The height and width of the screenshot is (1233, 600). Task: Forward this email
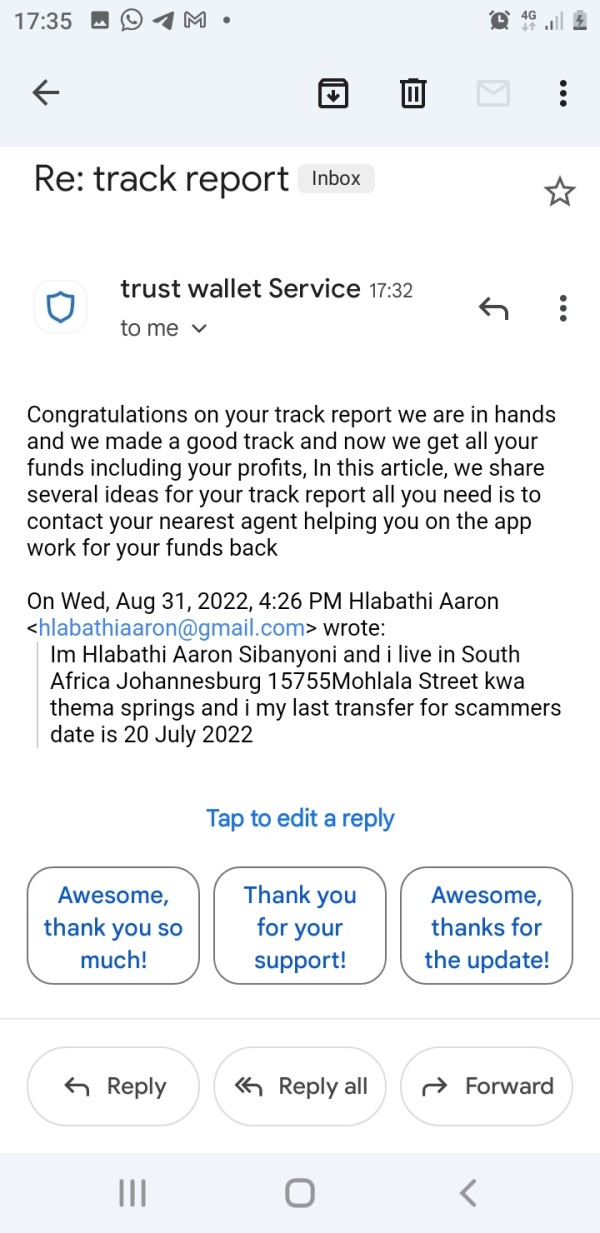click(486, 1086)
